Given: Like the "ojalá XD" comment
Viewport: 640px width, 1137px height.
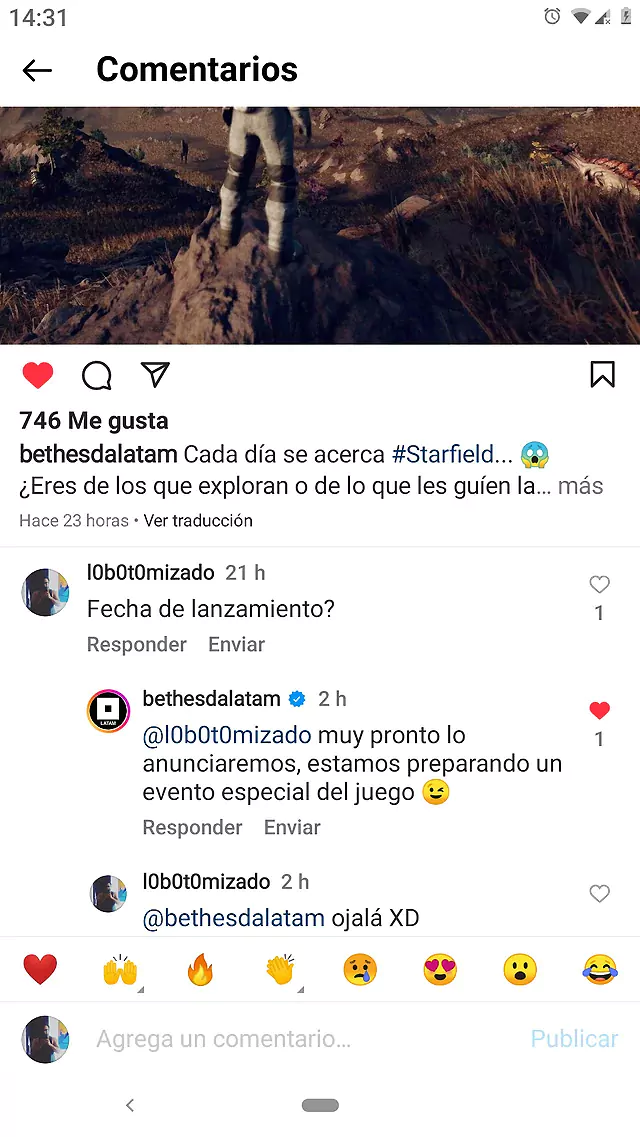Looking at the screenshot, I should click(x=599, y=894).
